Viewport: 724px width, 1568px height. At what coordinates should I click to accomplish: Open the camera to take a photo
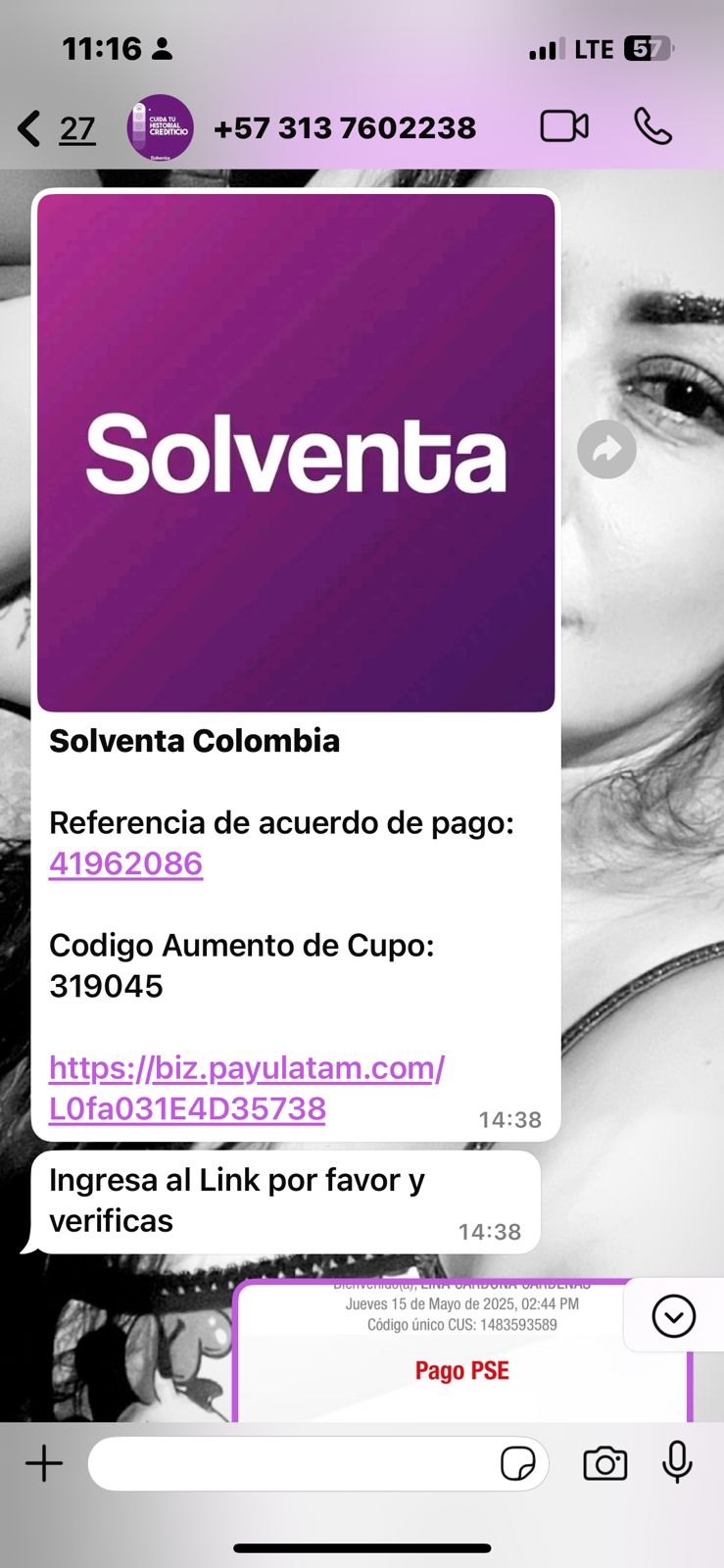[x=604, y=1464]
